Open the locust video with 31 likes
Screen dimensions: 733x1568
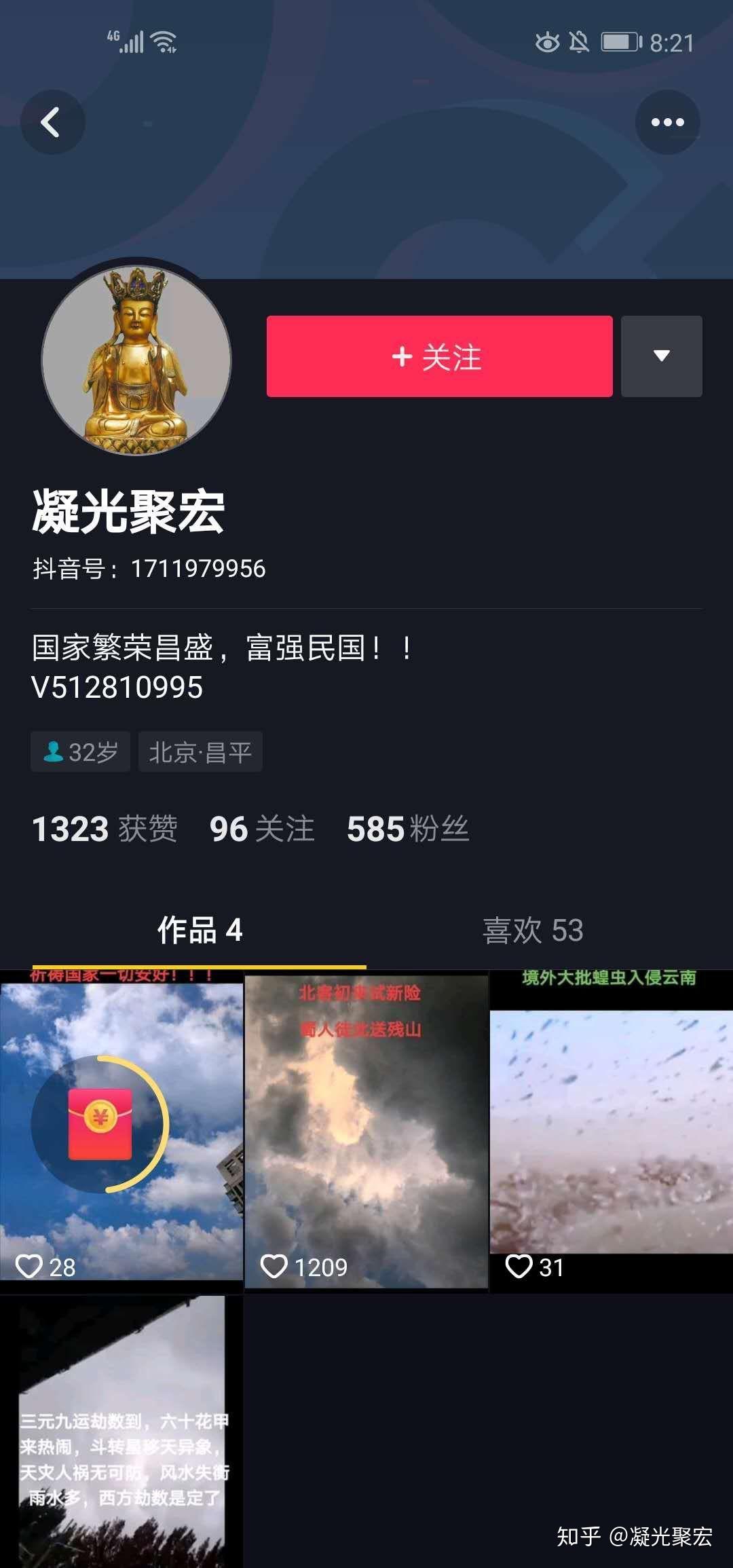(611, 1132)
